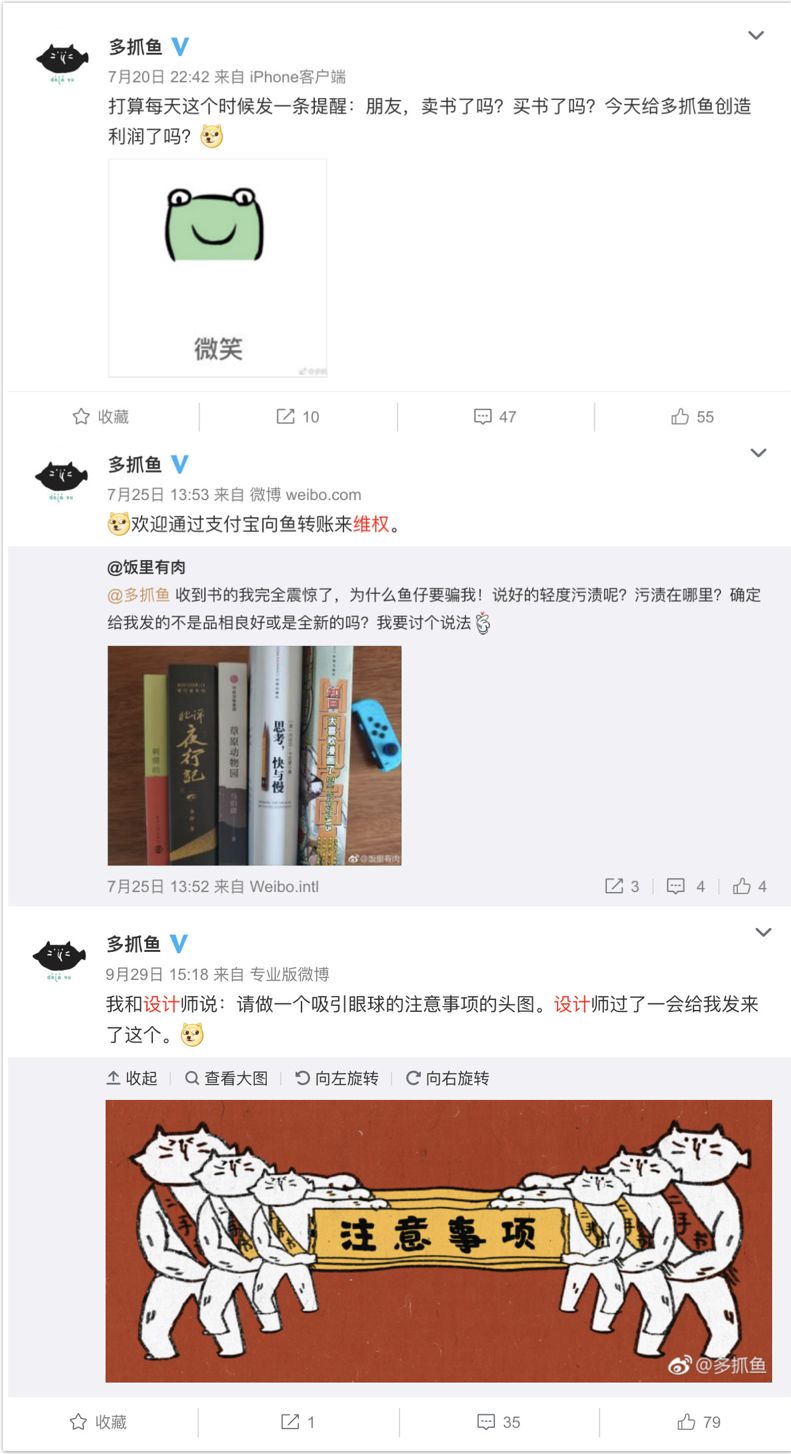View the book spines photo in quoted post
Viewport: 791px width, 1454px height.
[254, 755]
